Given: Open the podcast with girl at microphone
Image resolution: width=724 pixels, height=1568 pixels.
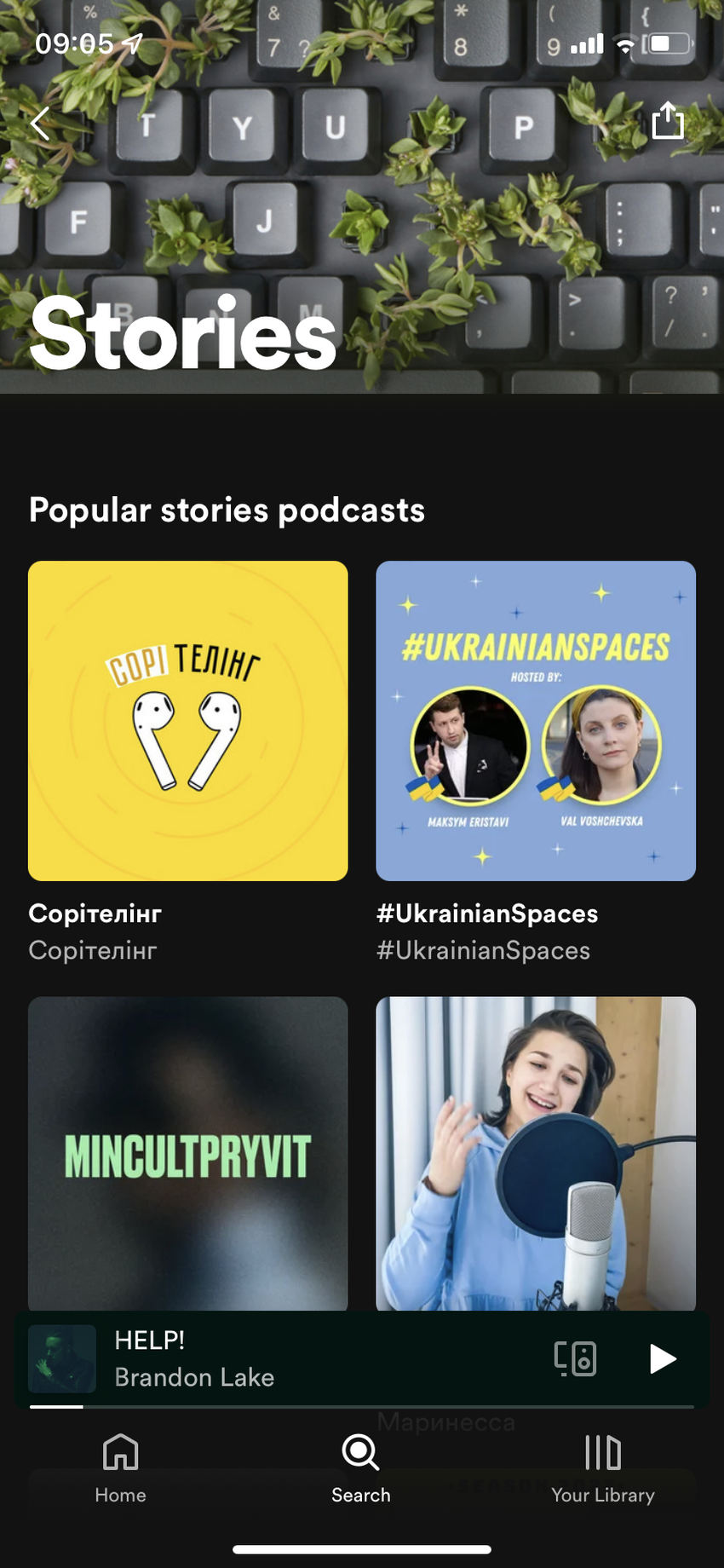Looking at the screenshot, I should click(536, 1153).
